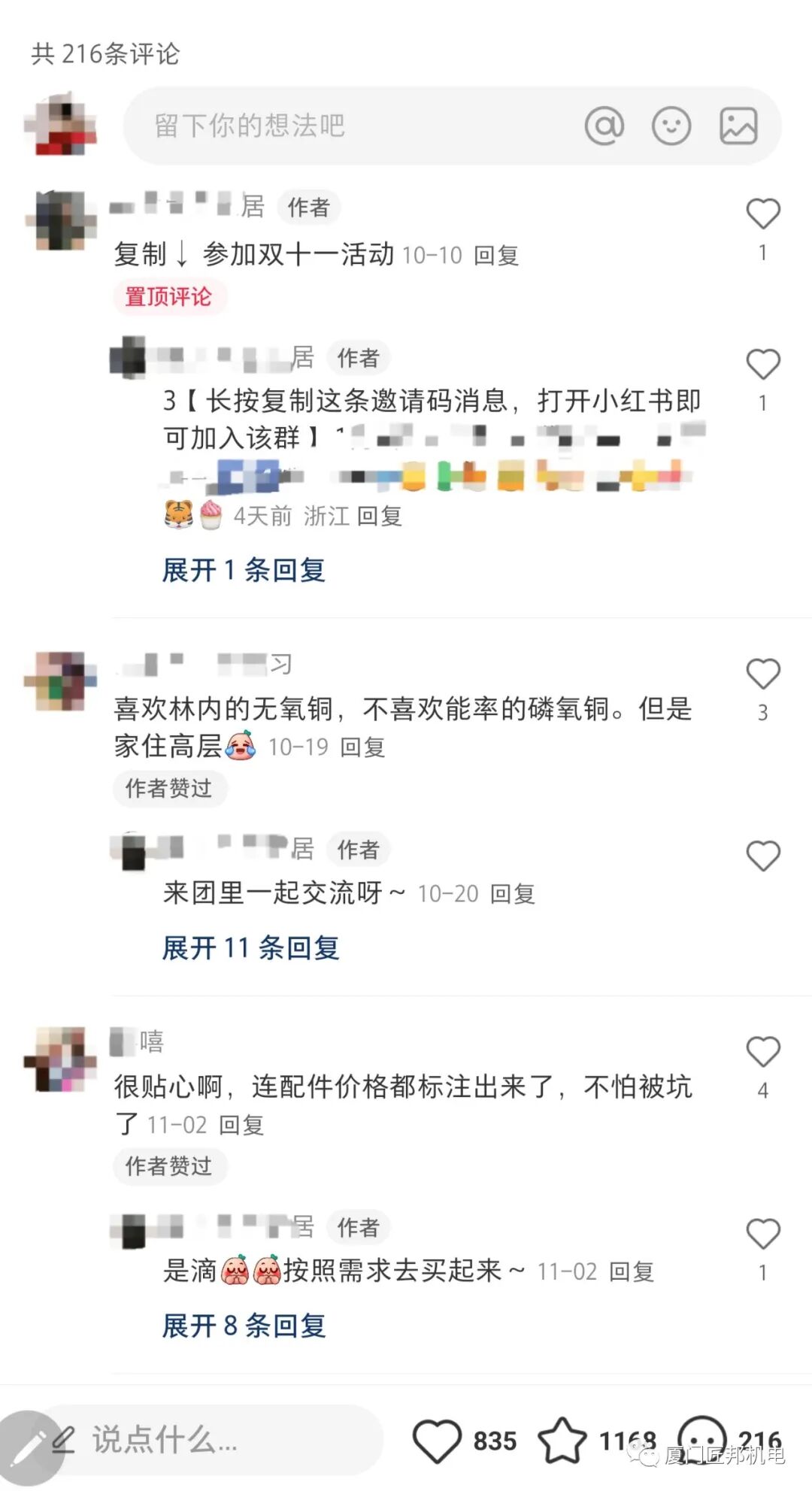Like the 很贴心啊 comment

coord(762,1052)
